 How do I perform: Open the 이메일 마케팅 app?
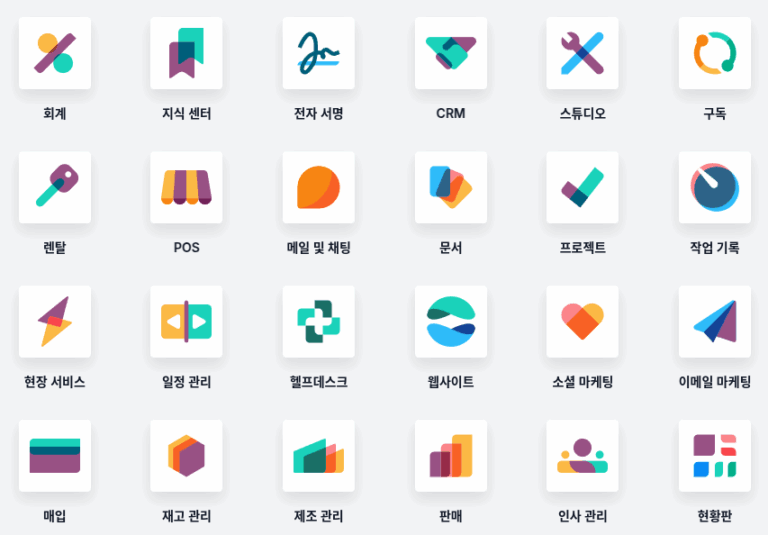tap(715, 321)
